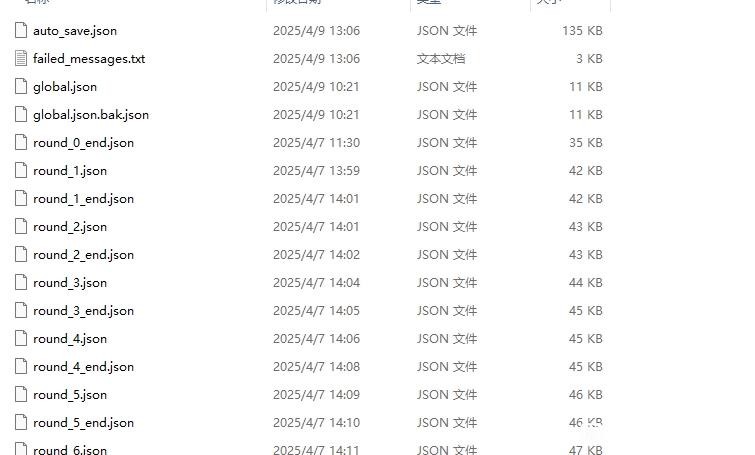Screen dimensions: 755x455
Task: Open round_3_end.json
Action: (x=83, y=311)
